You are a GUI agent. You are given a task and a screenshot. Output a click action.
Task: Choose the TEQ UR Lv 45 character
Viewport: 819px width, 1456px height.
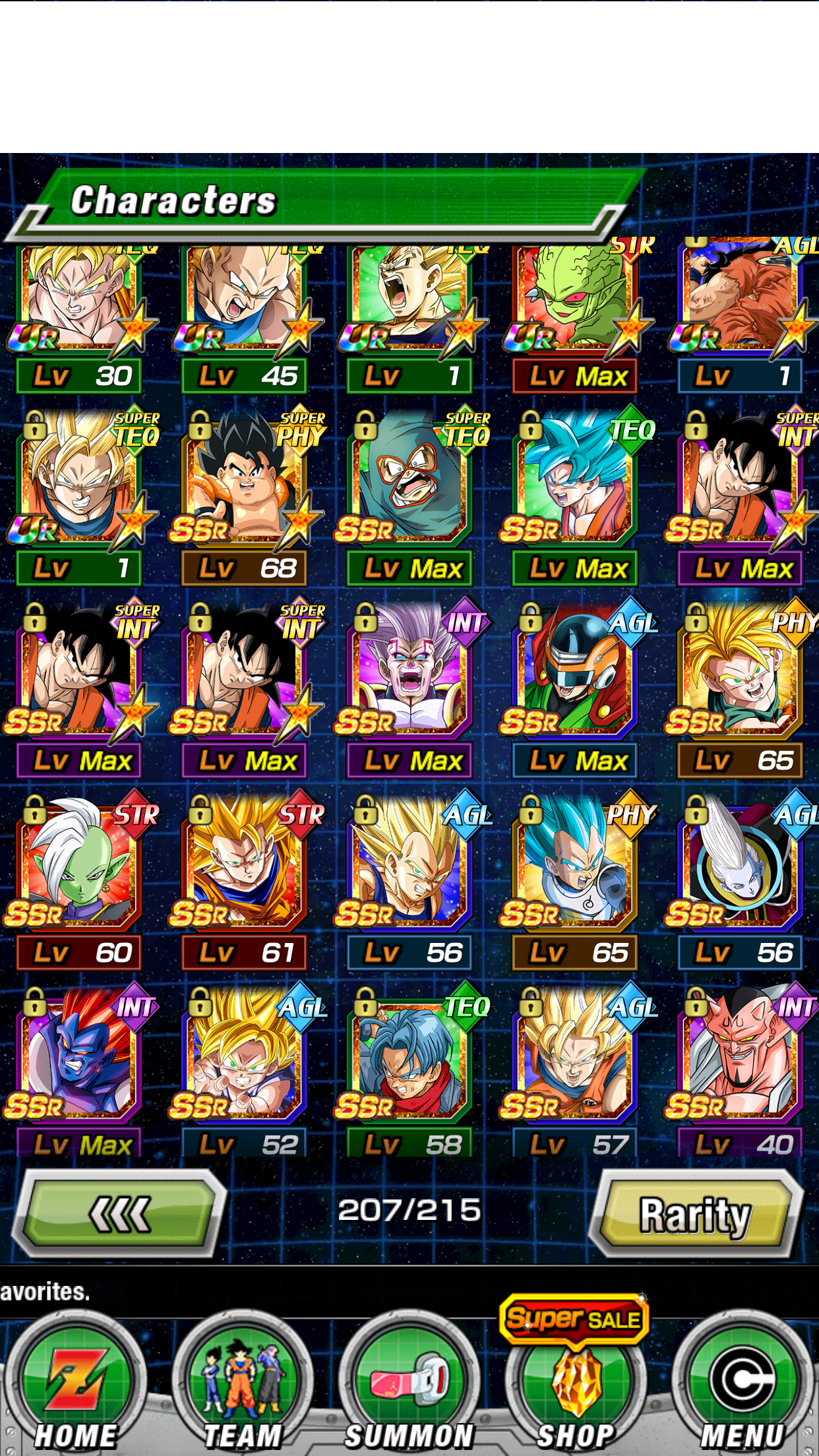(x=244, y=317)
